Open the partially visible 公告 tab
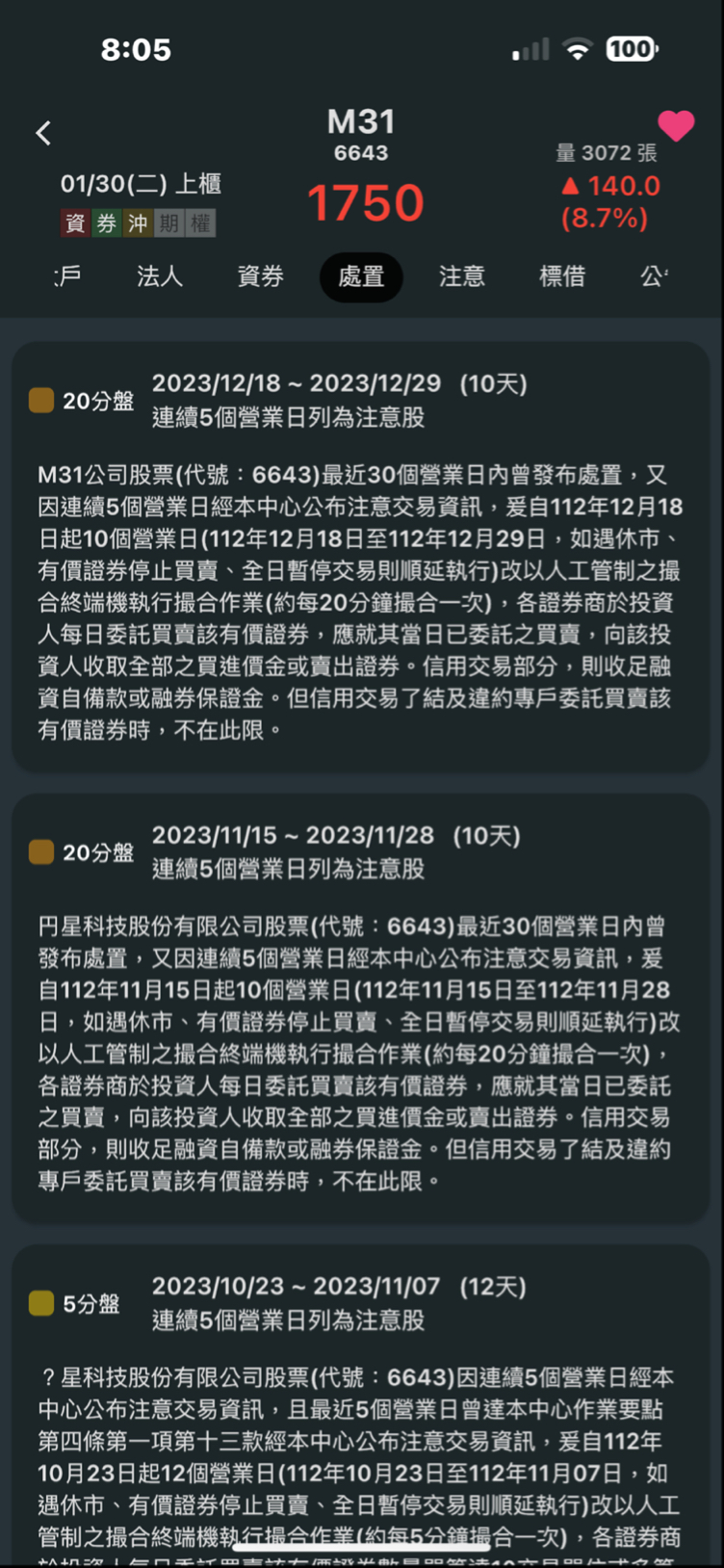This screenshot has height=1568, width=724. coord(658,277)
